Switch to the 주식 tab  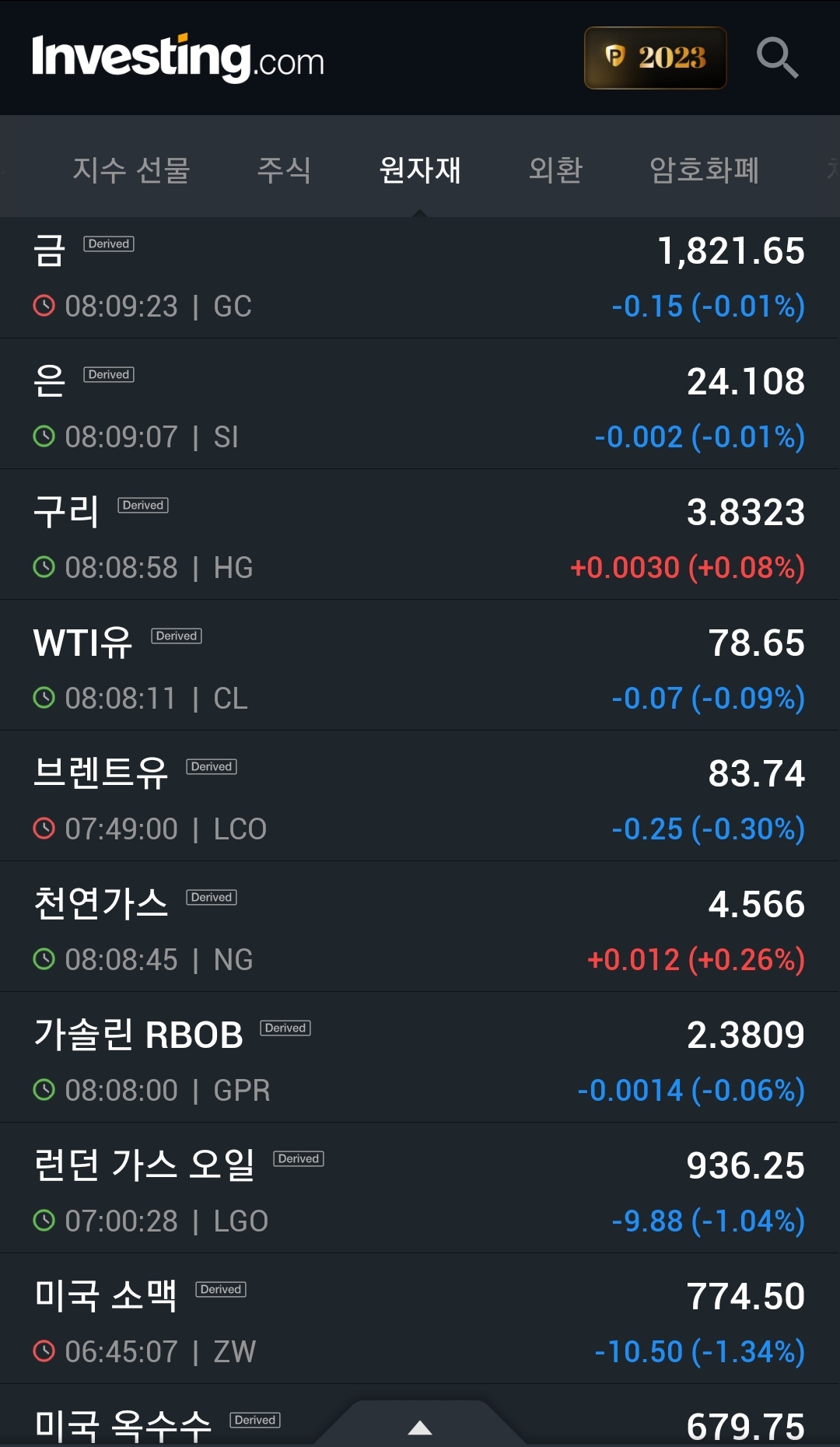click(x=284, y=170)
